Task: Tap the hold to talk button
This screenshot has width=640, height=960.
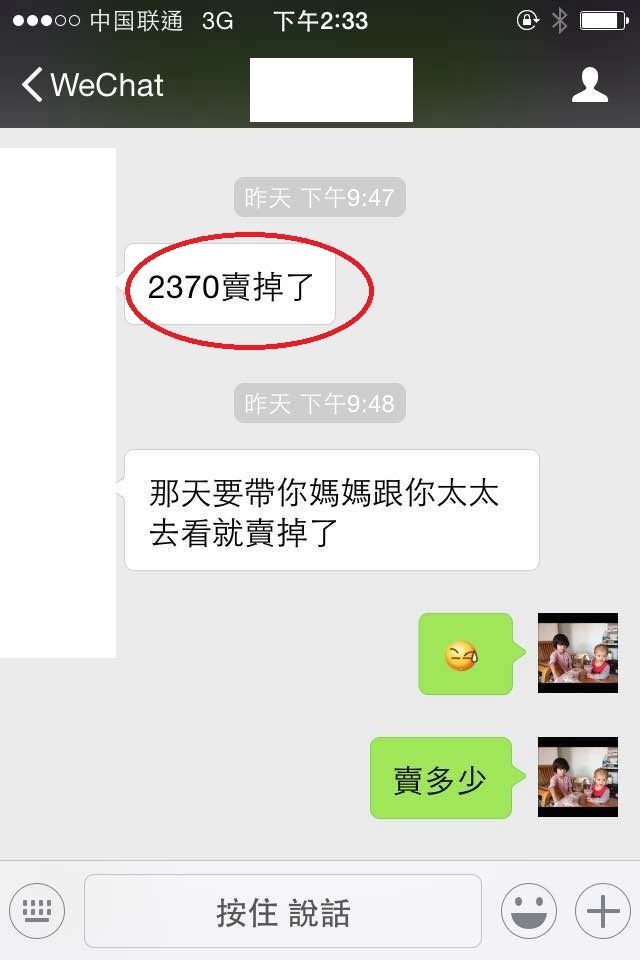Action: [283, 911]
